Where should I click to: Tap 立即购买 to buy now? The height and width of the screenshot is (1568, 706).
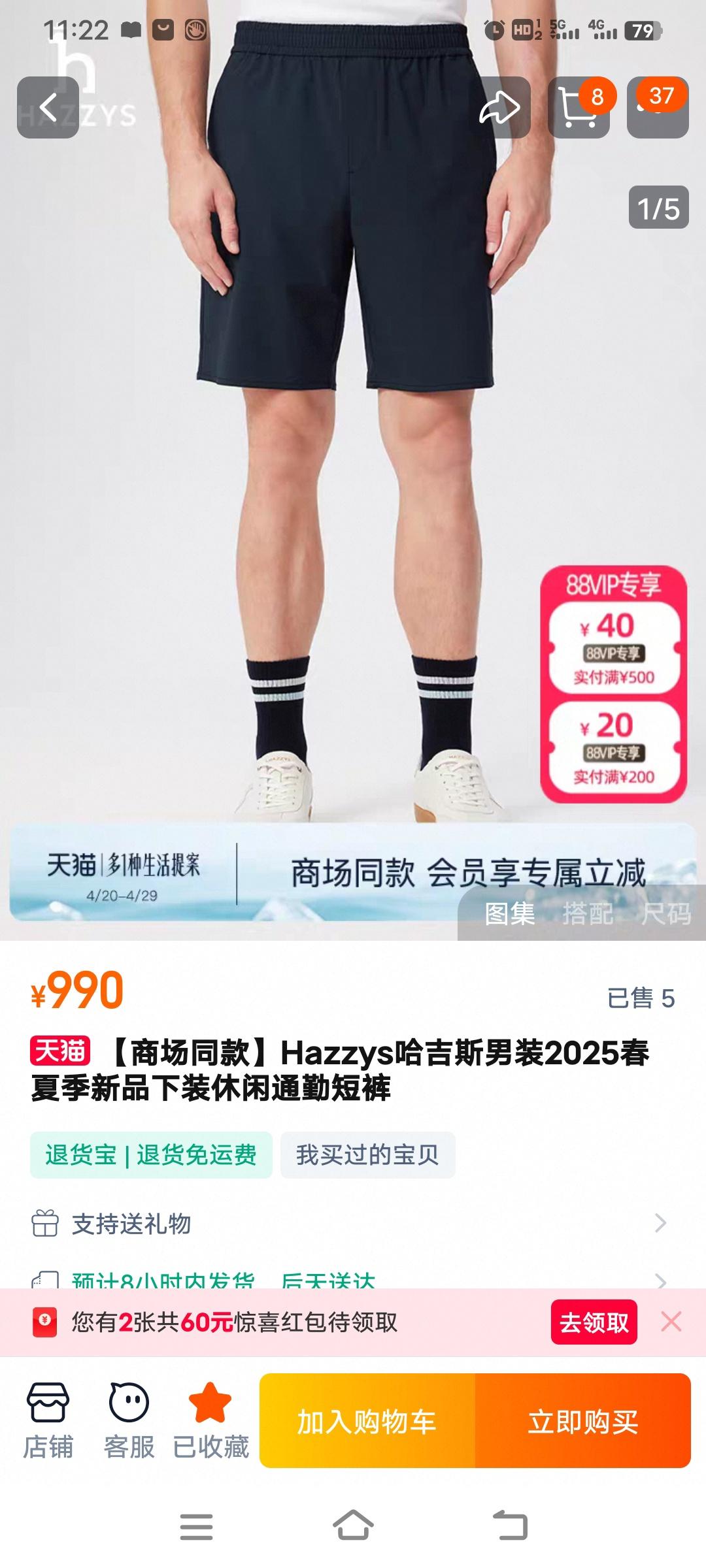point(583,1422)
